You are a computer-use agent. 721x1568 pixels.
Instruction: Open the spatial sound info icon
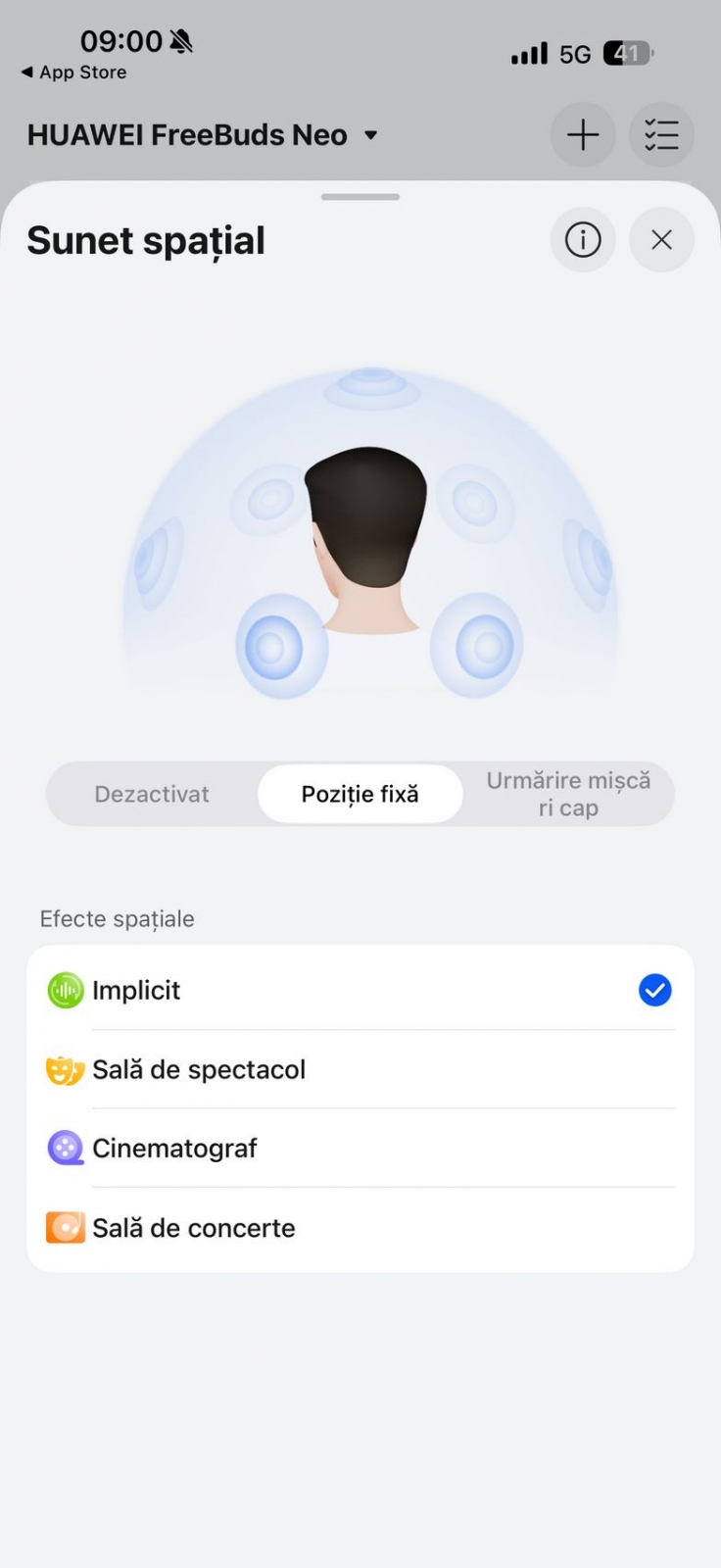pyautogui.click(x=583, y=239)
